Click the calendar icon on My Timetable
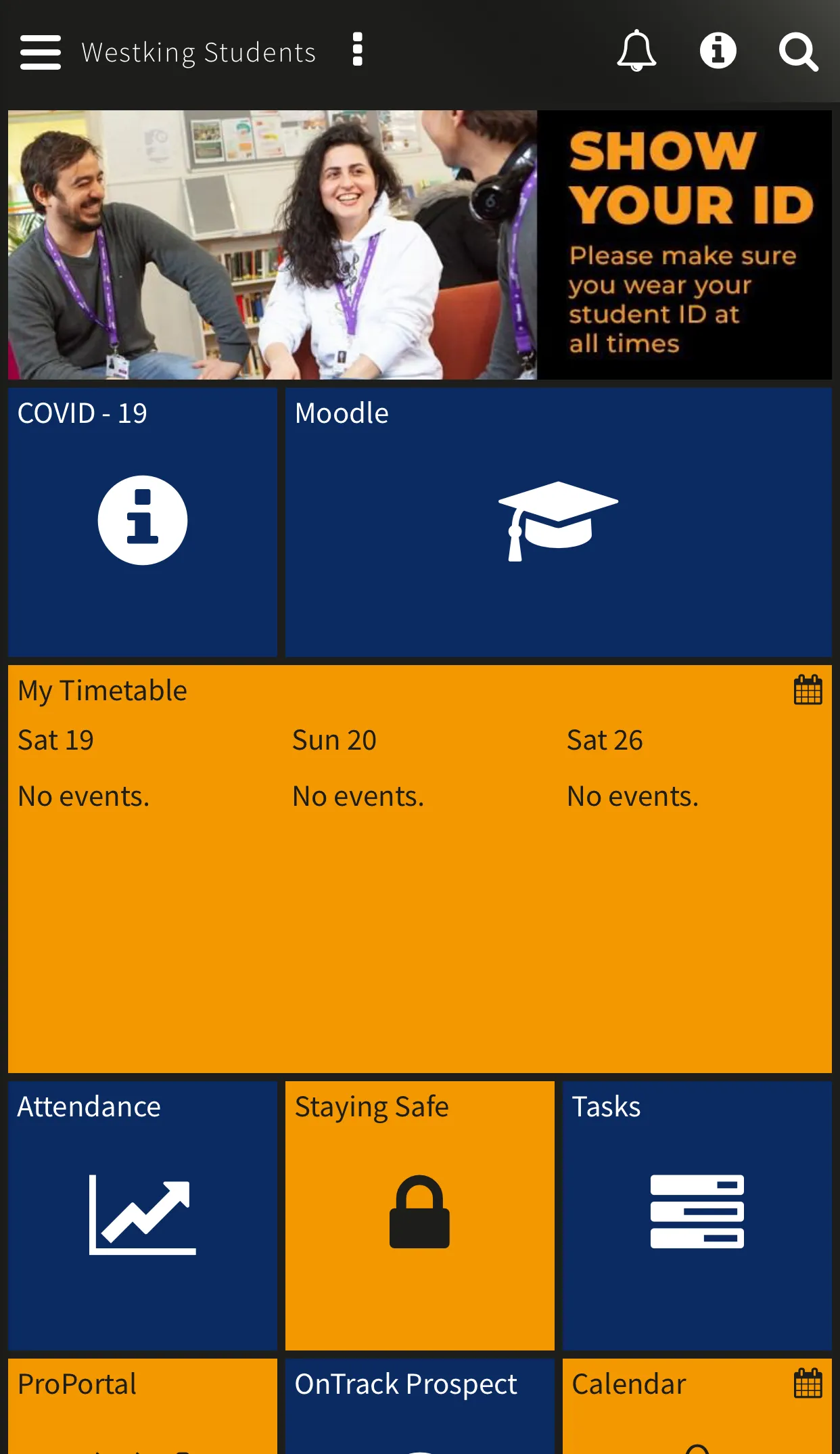The height and width of the screenshot is (1454, 840). [x=808, y=689]
